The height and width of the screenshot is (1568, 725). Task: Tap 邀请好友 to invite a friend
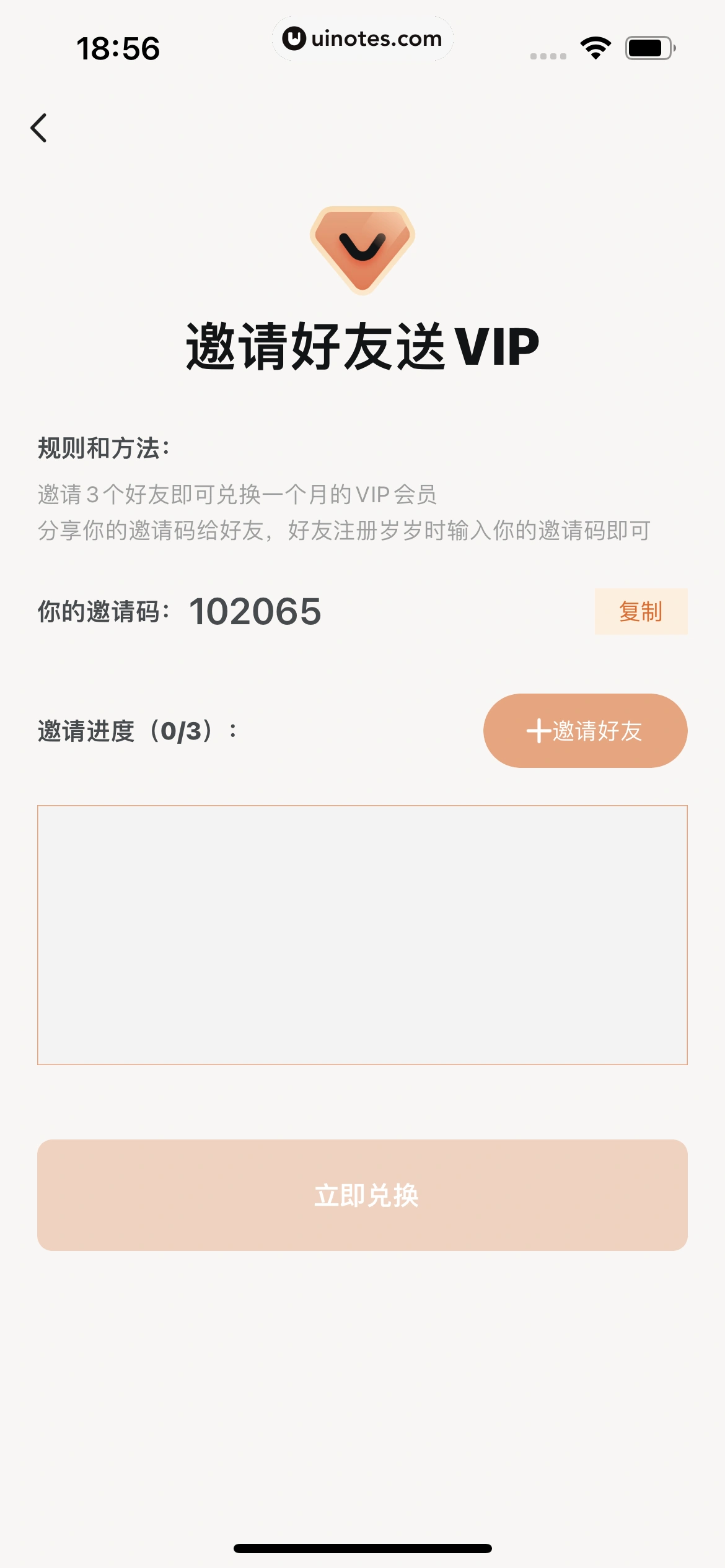(585, 731)
